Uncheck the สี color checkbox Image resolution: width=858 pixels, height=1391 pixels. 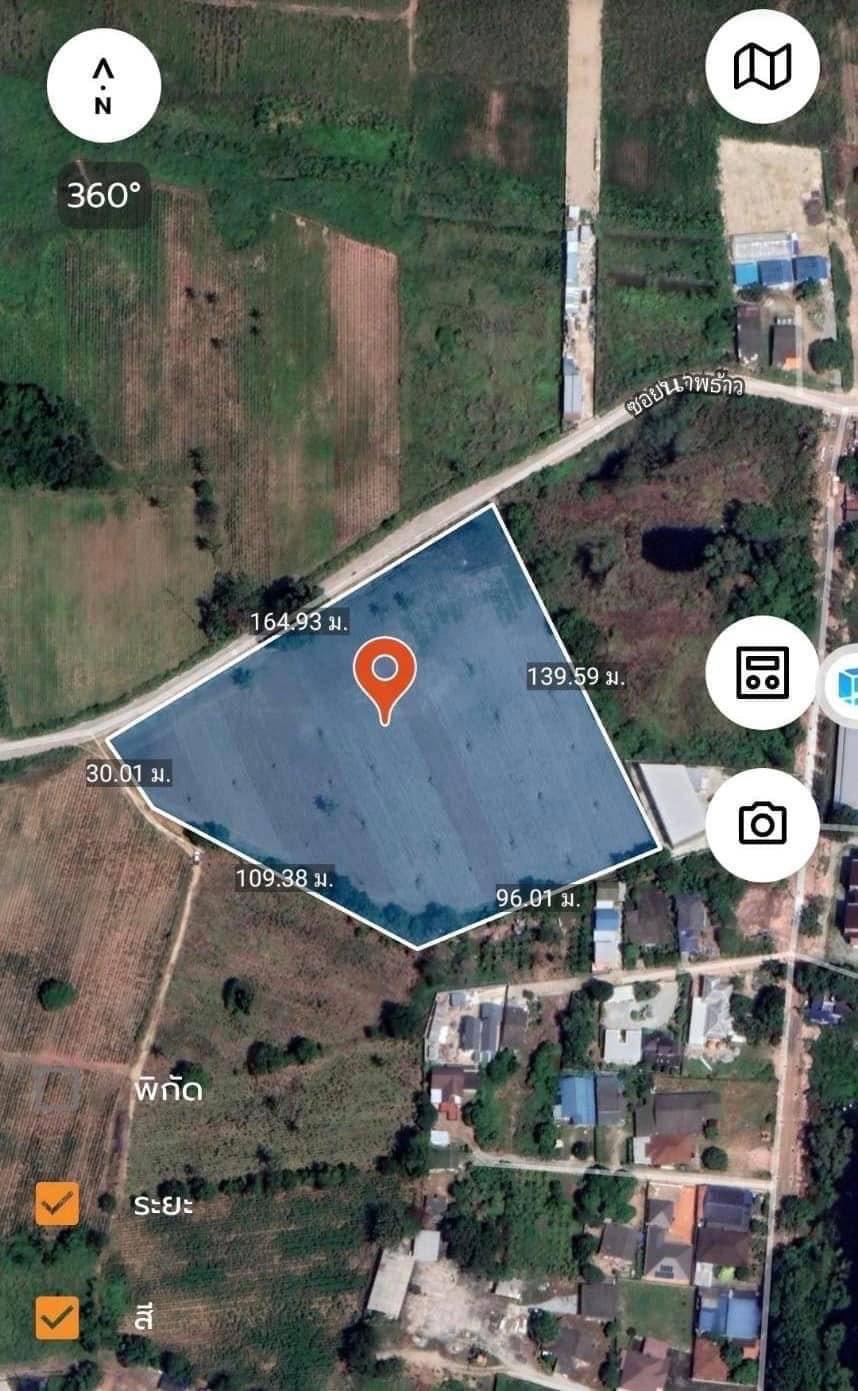click(x=57, y=1317)
